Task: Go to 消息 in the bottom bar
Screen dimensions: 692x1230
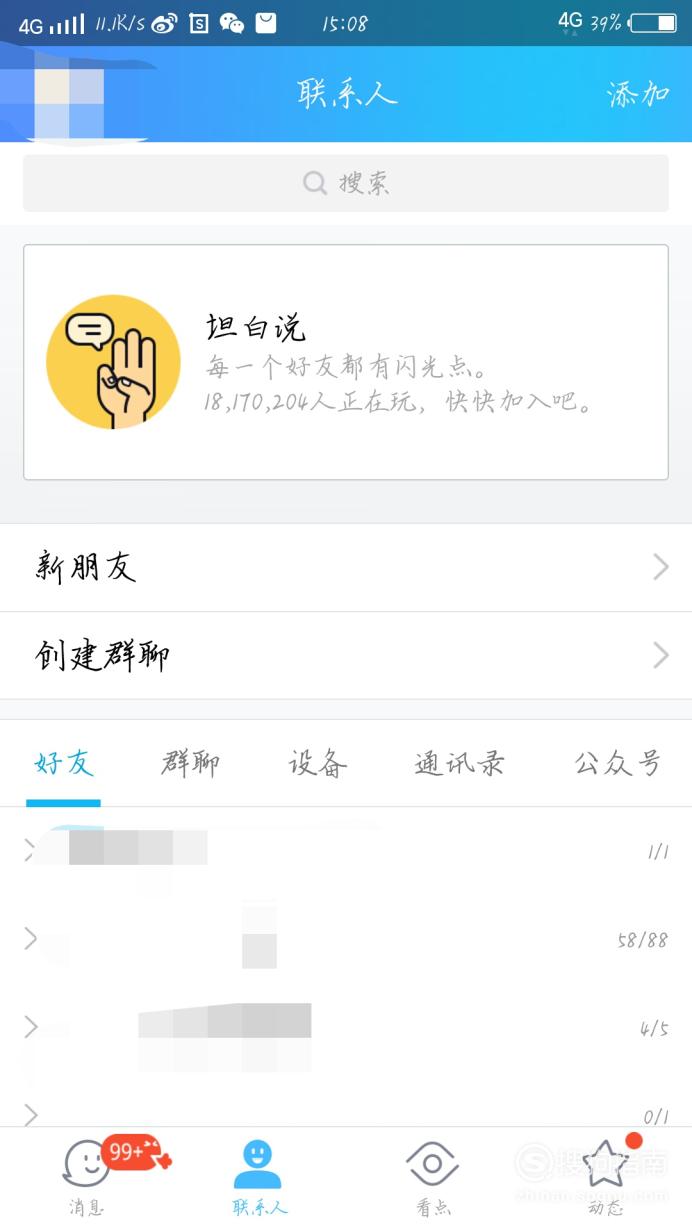Action: pos(87,1178)
